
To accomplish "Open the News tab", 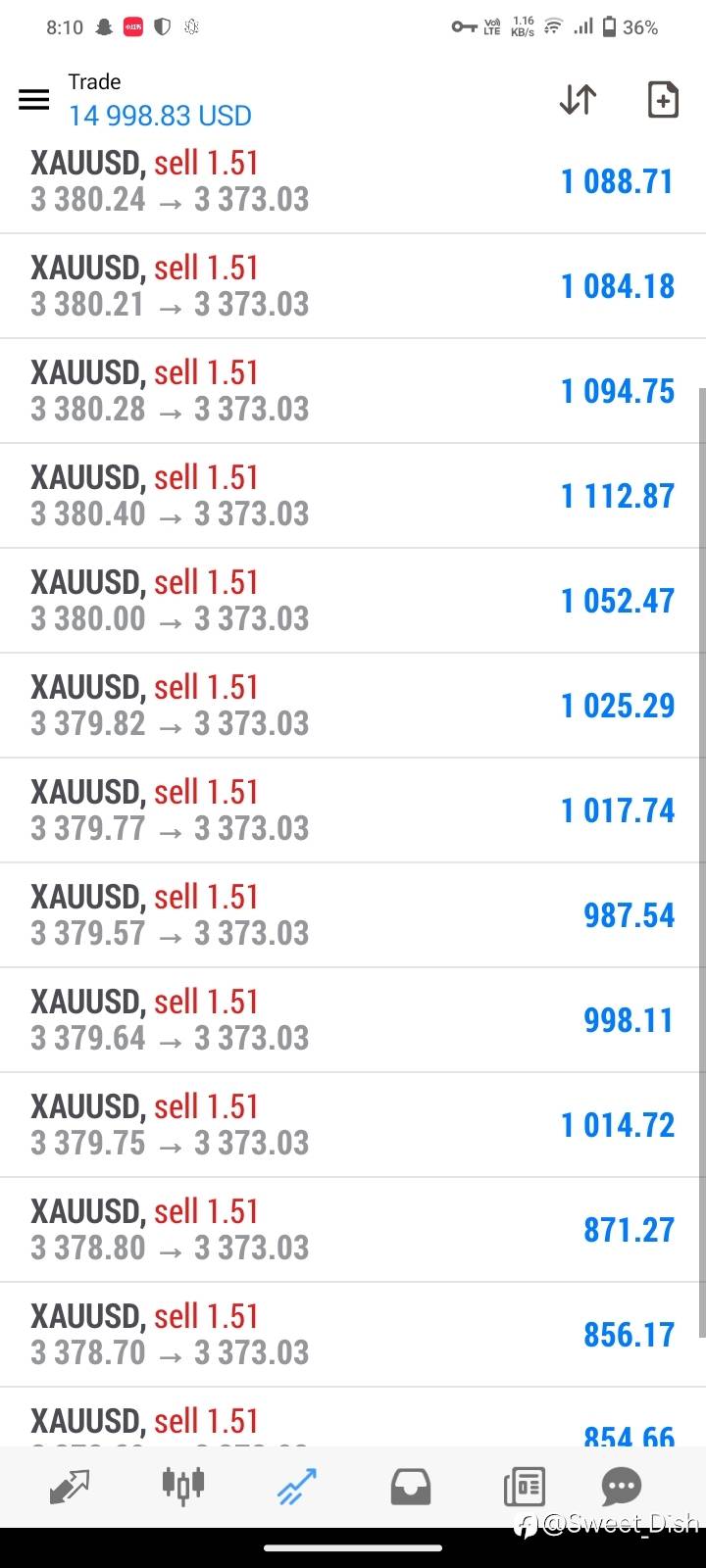I will click(x=524, y=1488).
